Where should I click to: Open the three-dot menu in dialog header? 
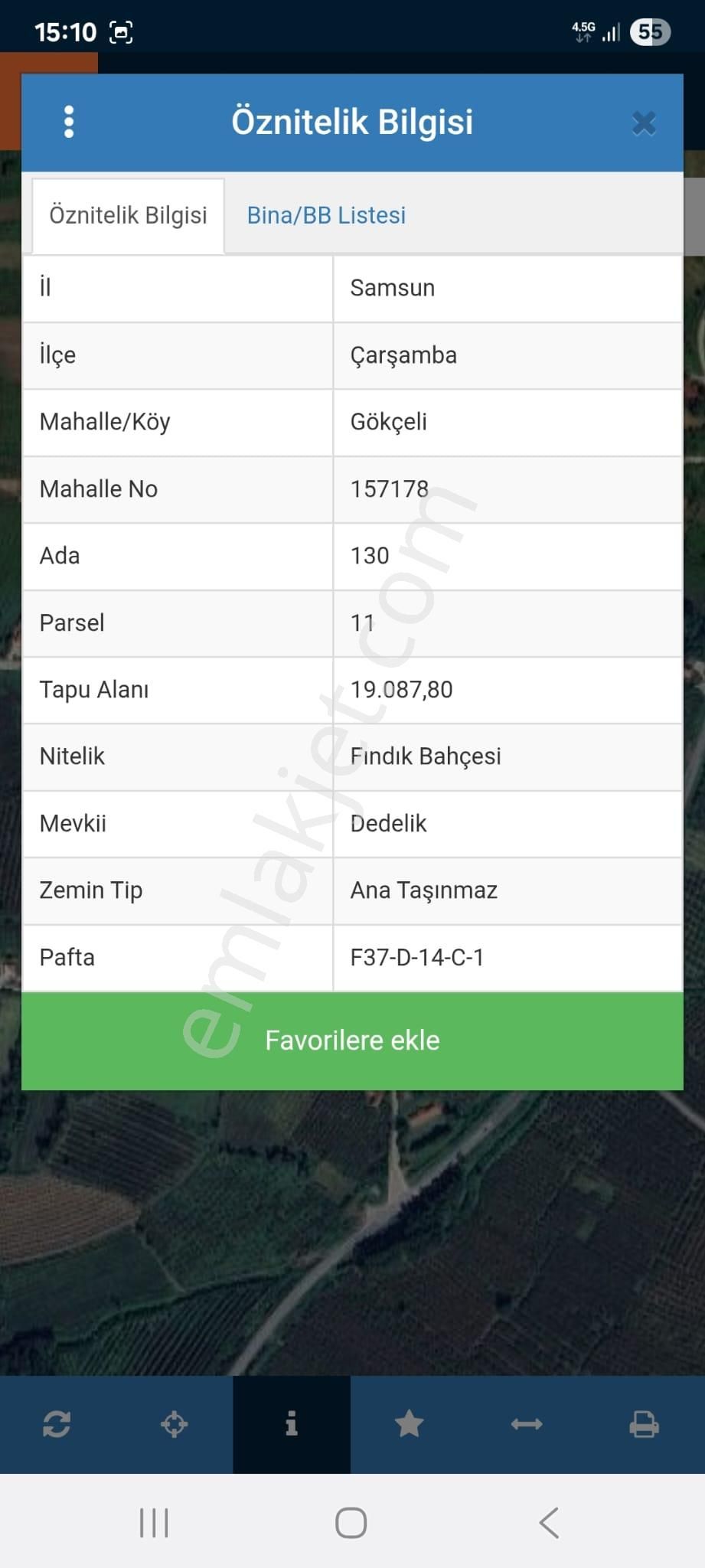(69, 122)
